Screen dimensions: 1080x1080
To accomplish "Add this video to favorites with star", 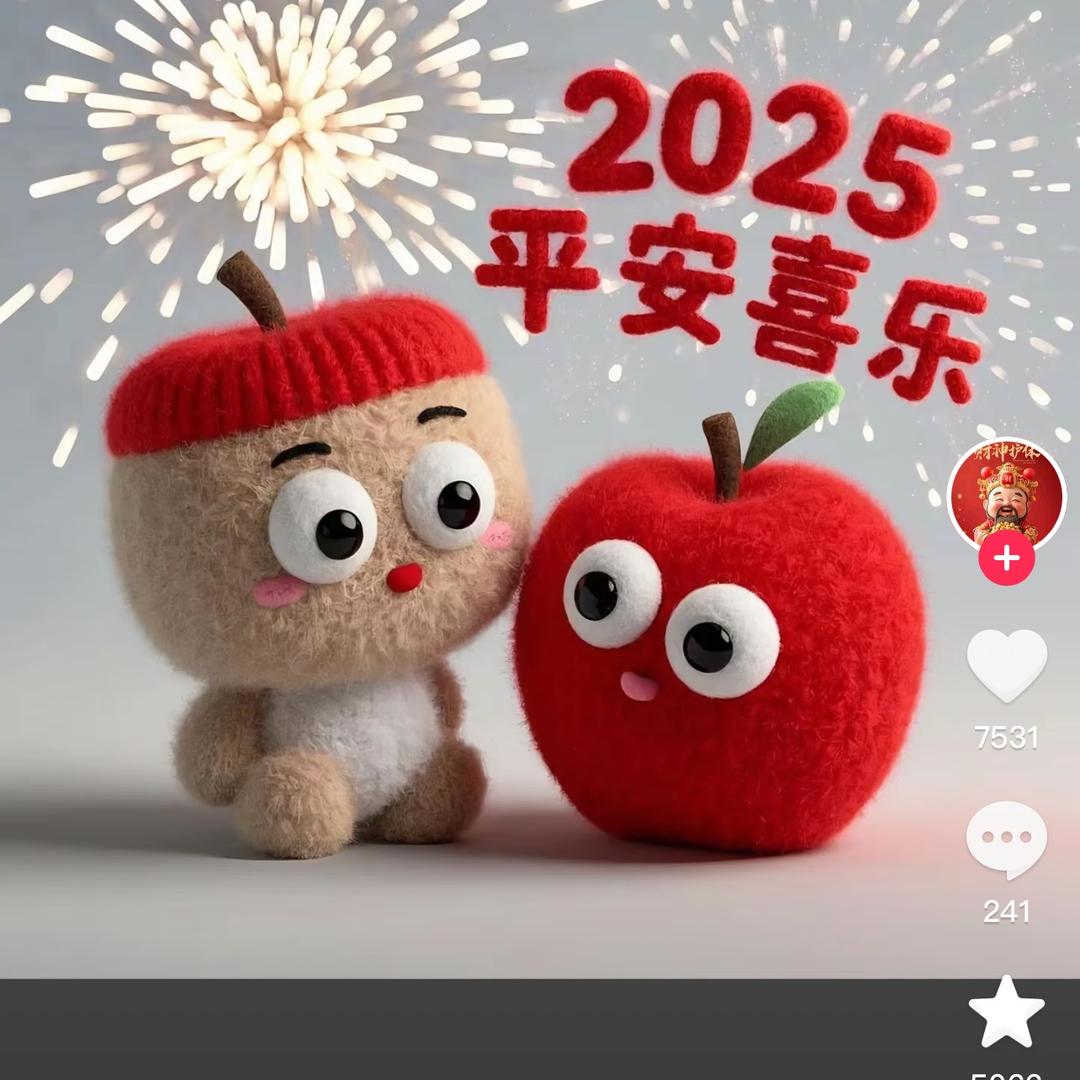I will [x=1006, y=1010].
